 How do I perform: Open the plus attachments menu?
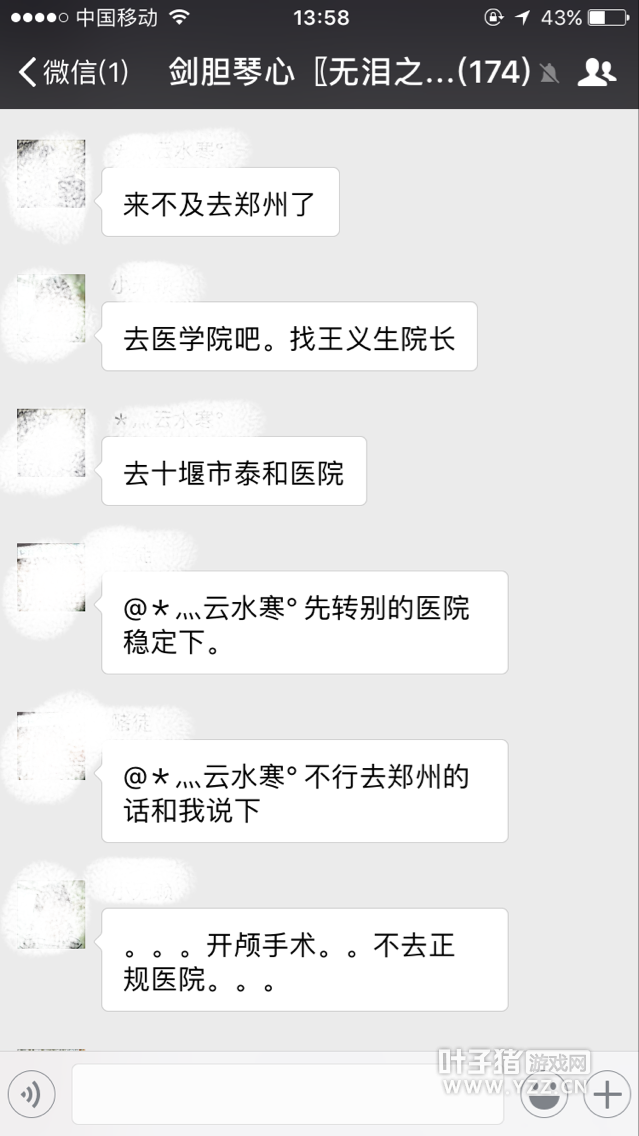(606, 1096)
